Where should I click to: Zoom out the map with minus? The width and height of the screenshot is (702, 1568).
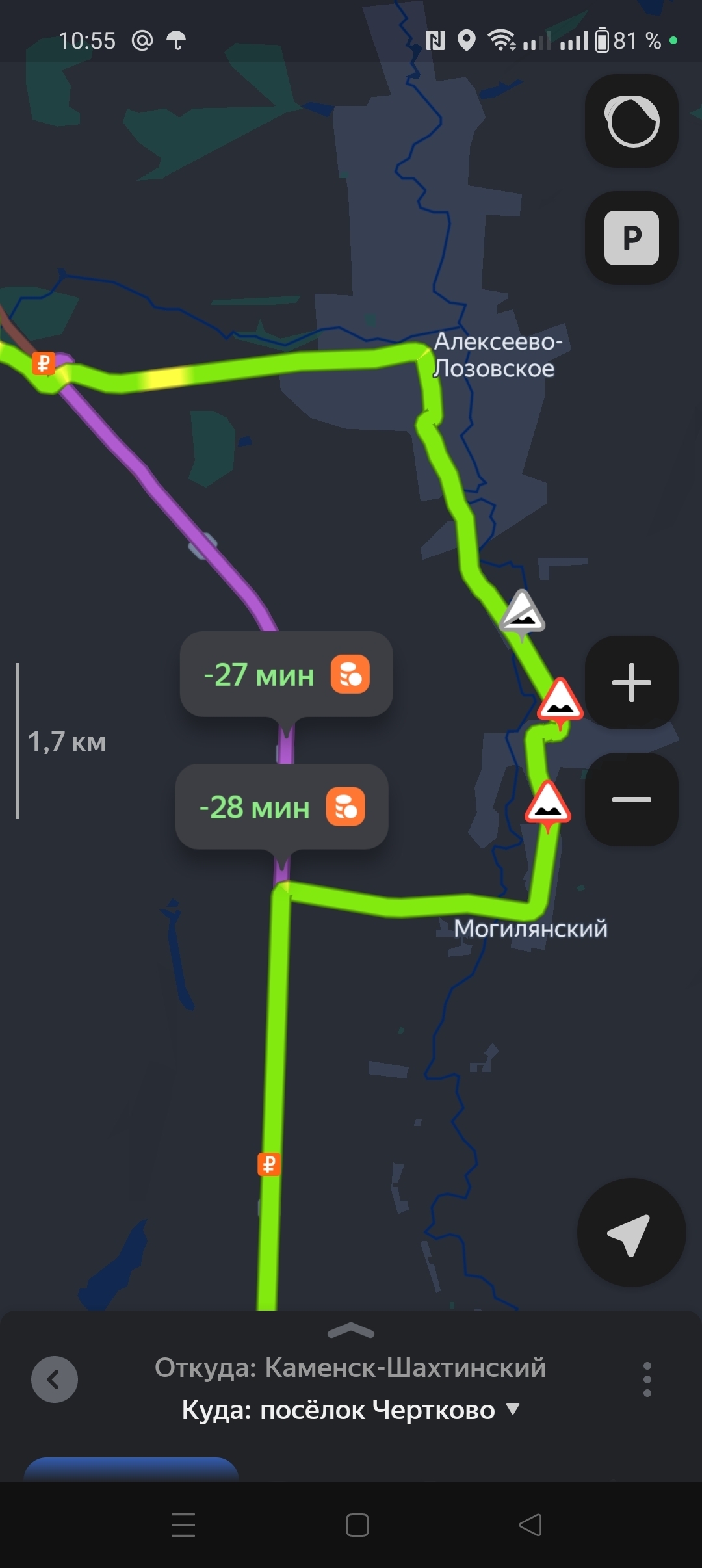click(632, 800)
